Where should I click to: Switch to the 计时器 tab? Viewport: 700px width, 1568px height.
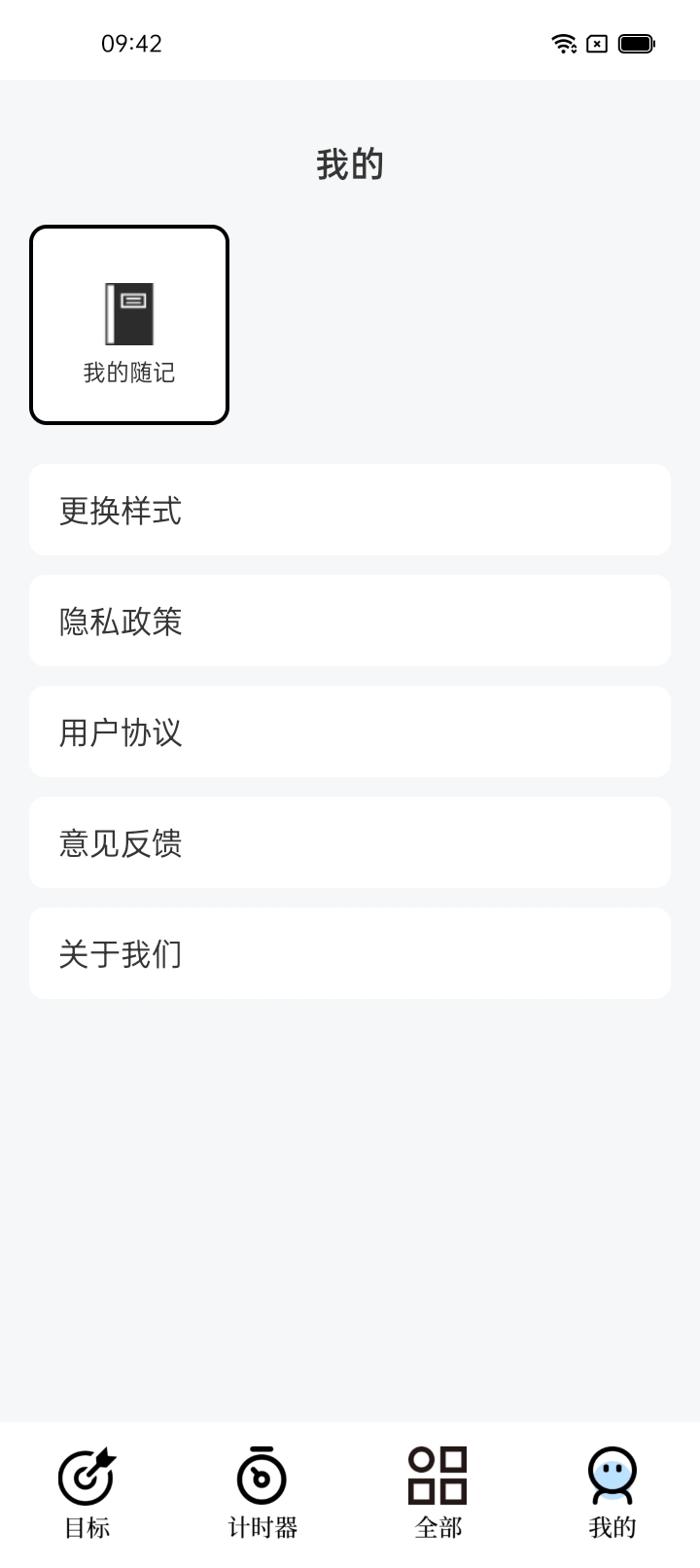(x=259, y=1493)
